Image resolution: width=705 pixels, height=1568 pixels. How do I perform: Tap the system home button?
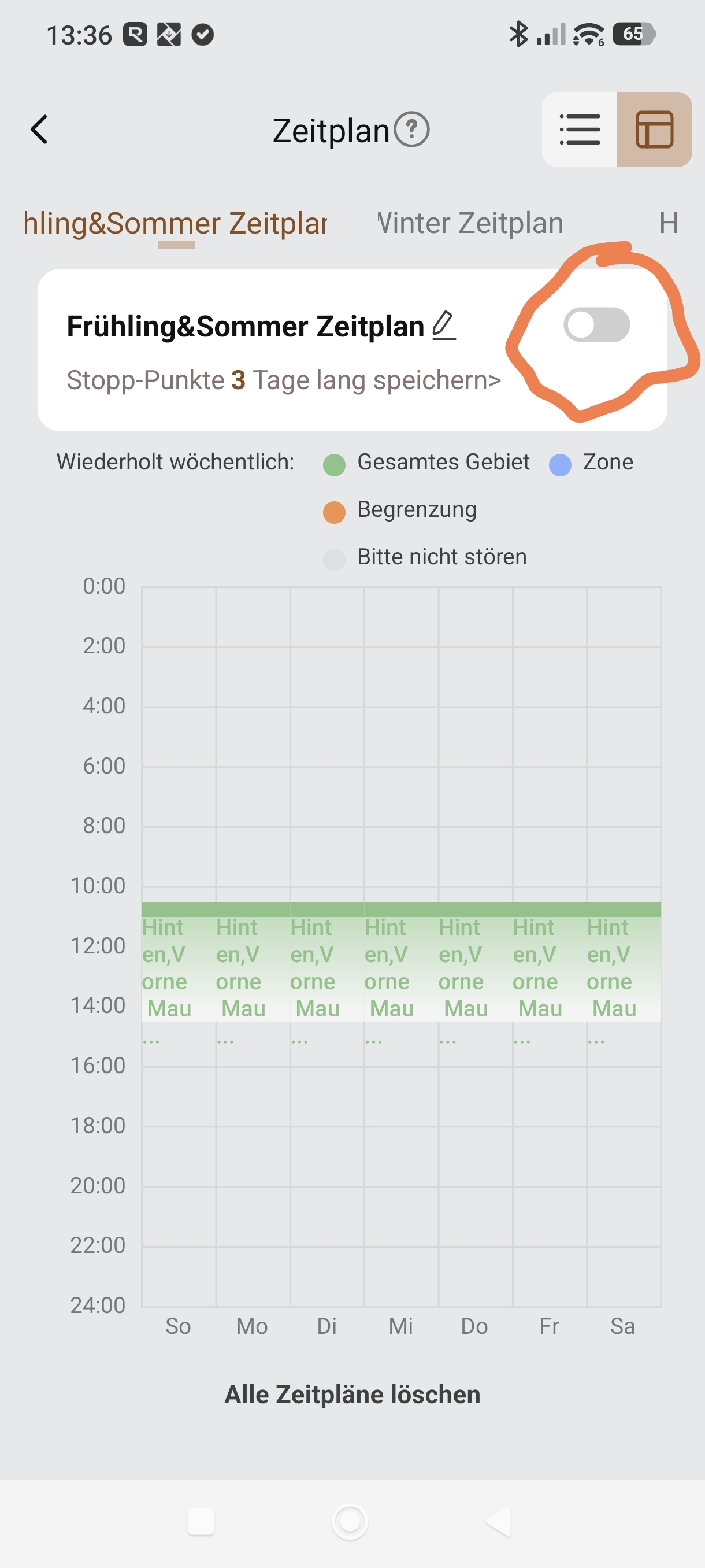coord(350,1522)
